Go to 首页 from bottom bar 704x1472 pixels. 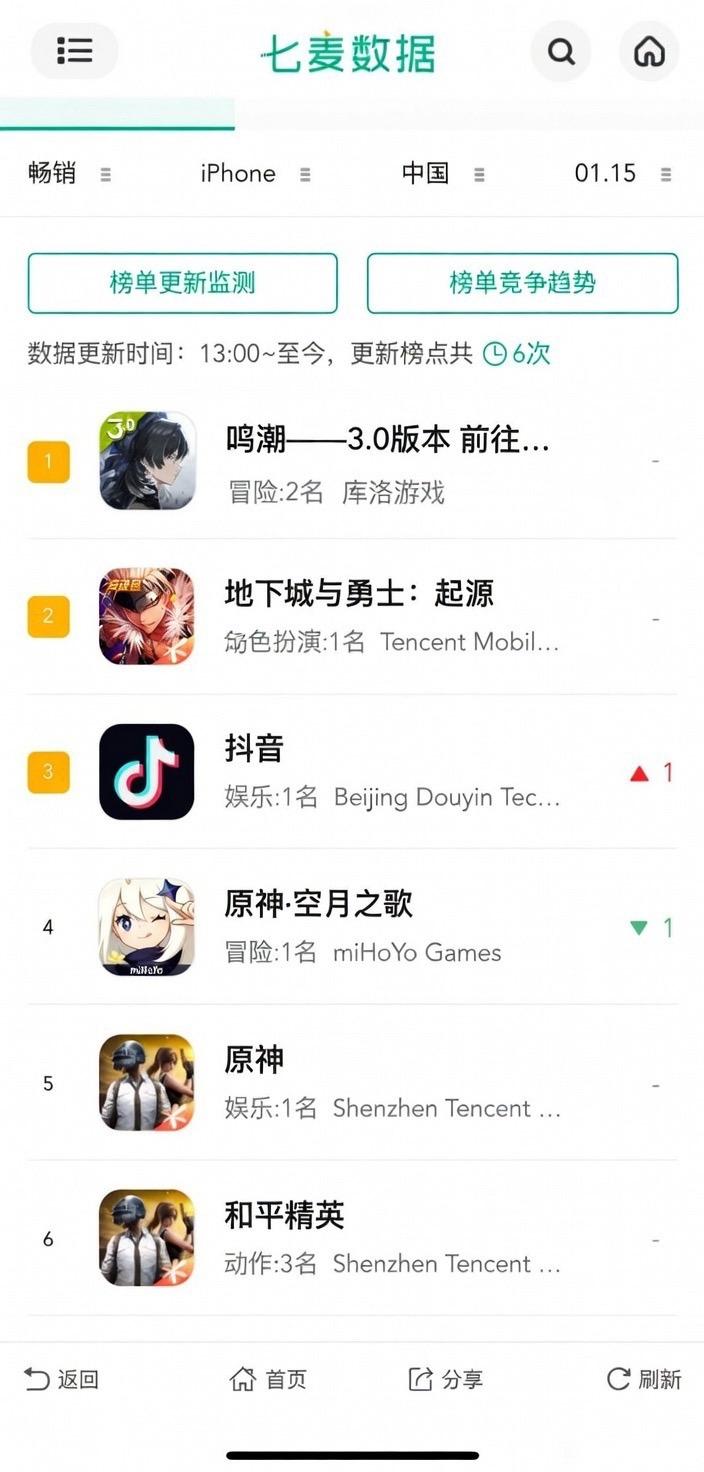tap(268, 1380)
